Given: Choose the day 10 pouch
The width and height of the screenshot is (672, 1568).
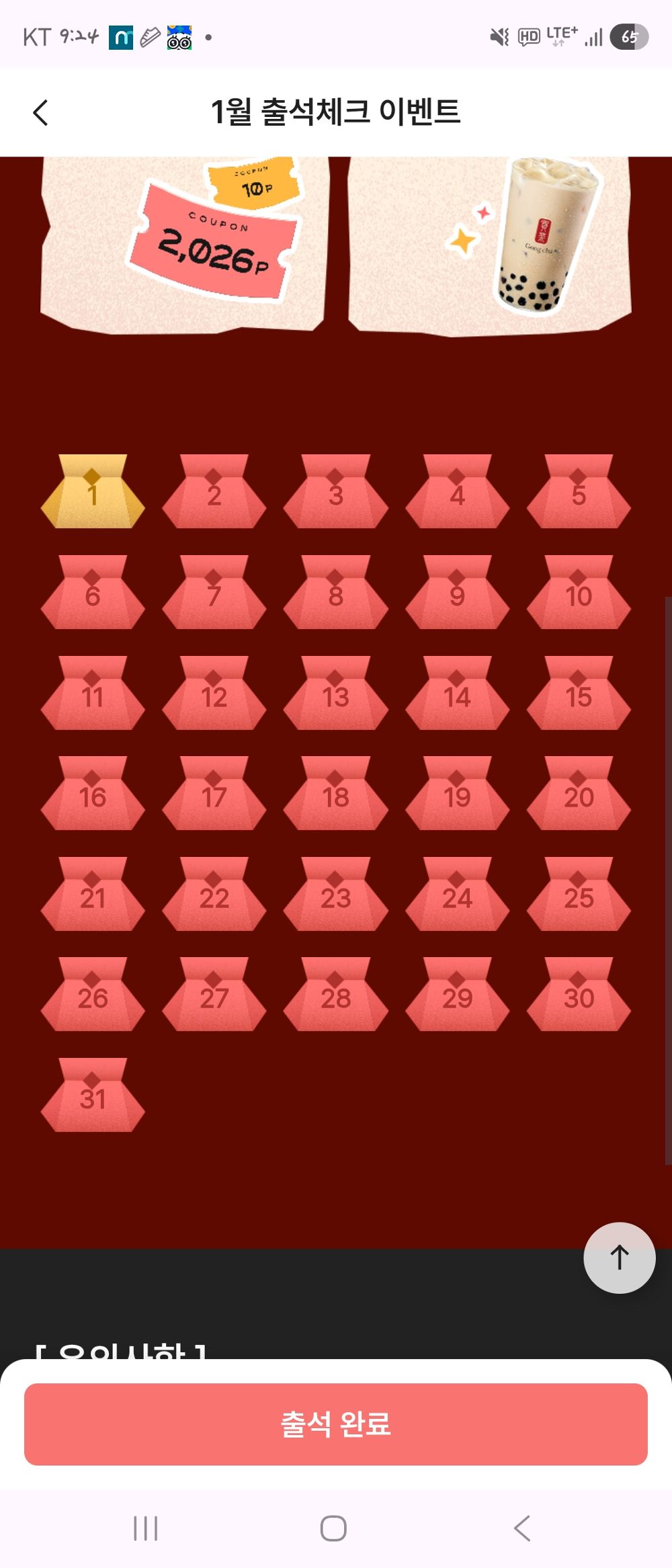Looking at the screenshot, I should point(579,593).
